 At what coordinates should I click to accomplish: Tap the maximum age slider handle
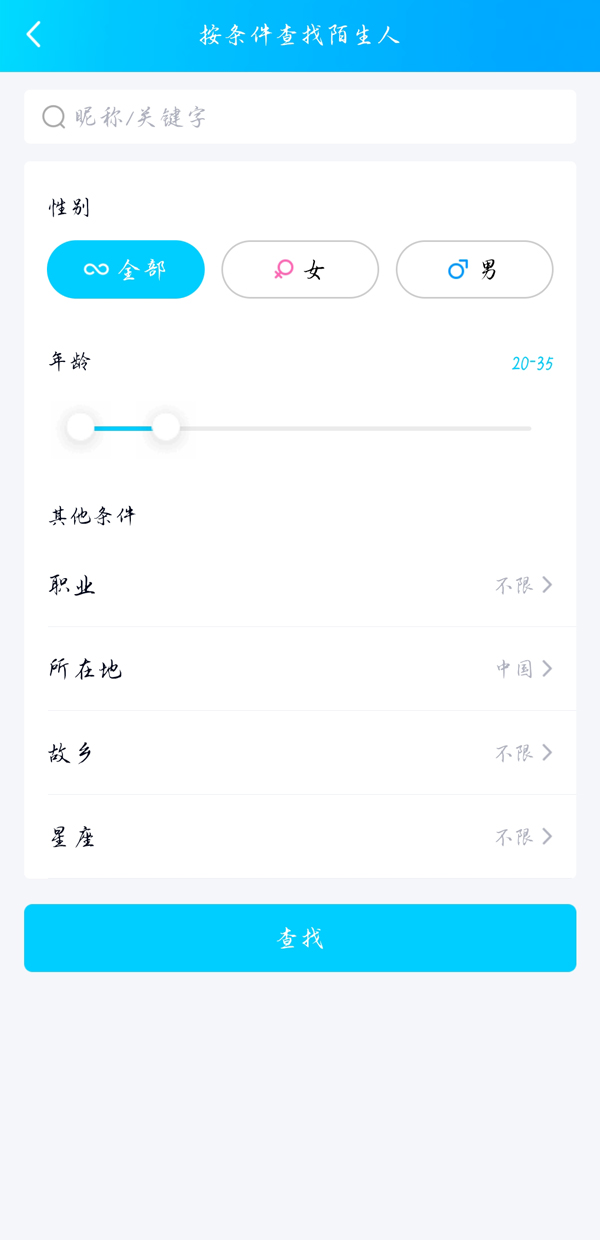pos(166,428)
